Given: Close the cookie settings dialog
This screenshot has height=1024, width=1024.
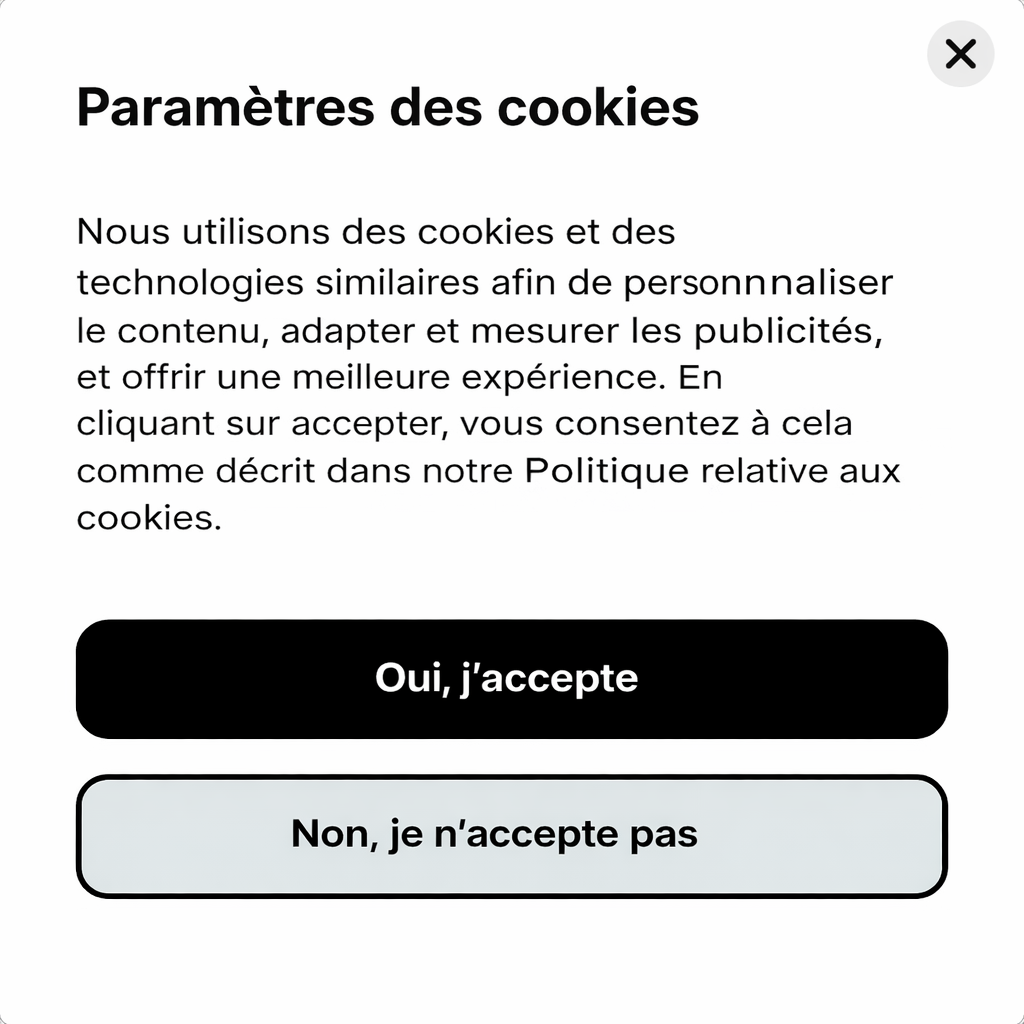Looking at the screenshot, I should click(x=960, y=54).
